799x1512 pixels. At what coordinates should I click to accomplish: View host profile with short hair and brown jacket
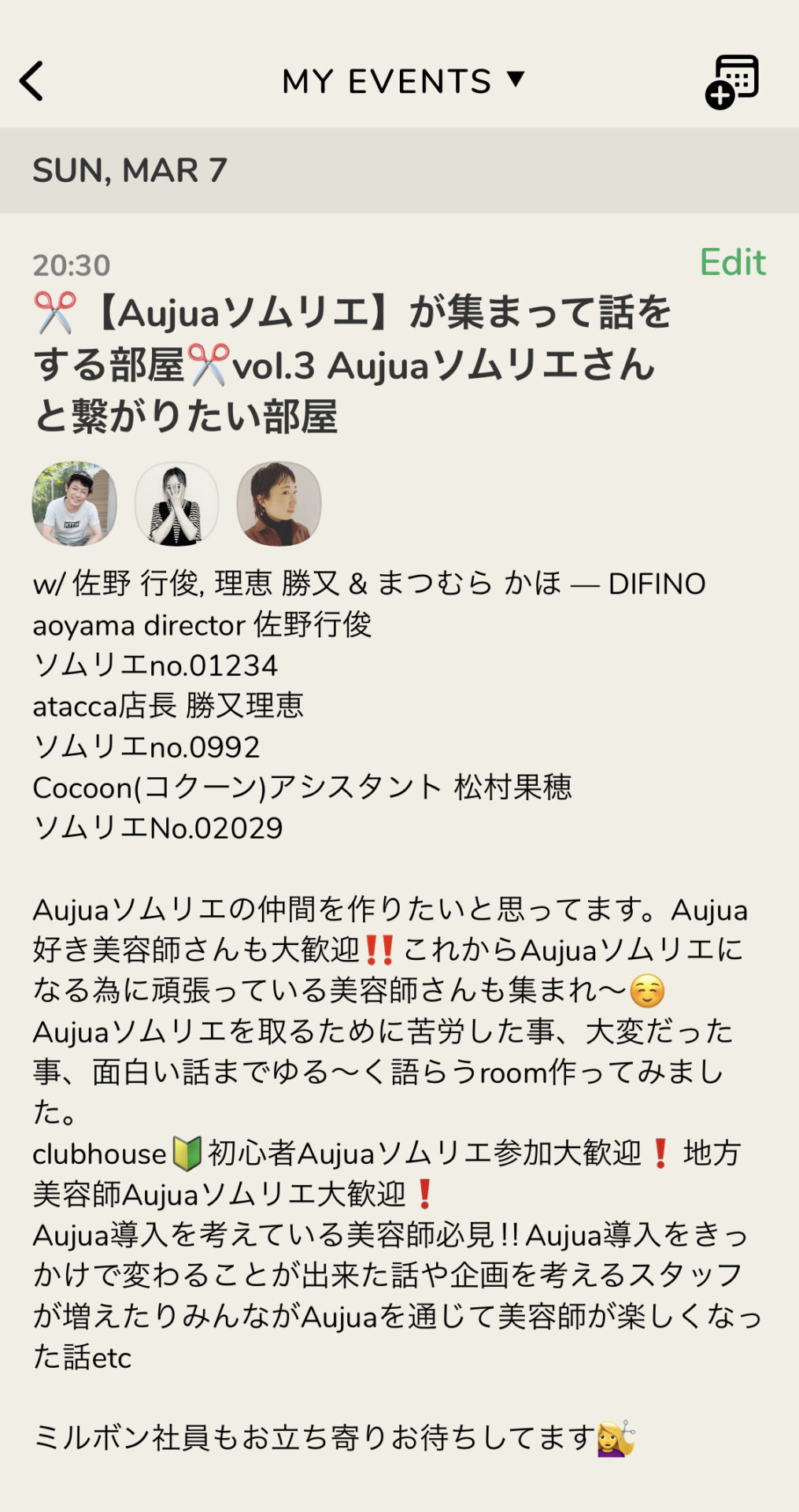point(279,504)
